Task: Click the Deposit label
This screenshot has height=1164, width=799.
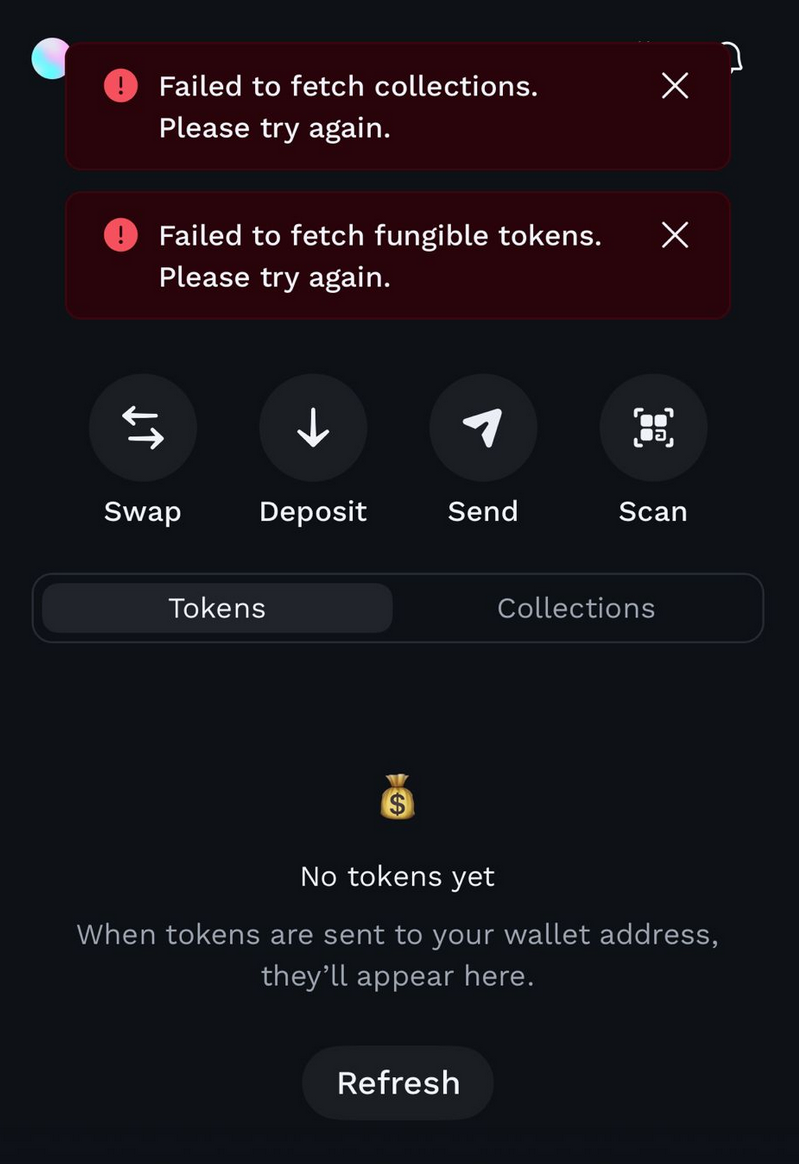Action: [x=313, y=511]
